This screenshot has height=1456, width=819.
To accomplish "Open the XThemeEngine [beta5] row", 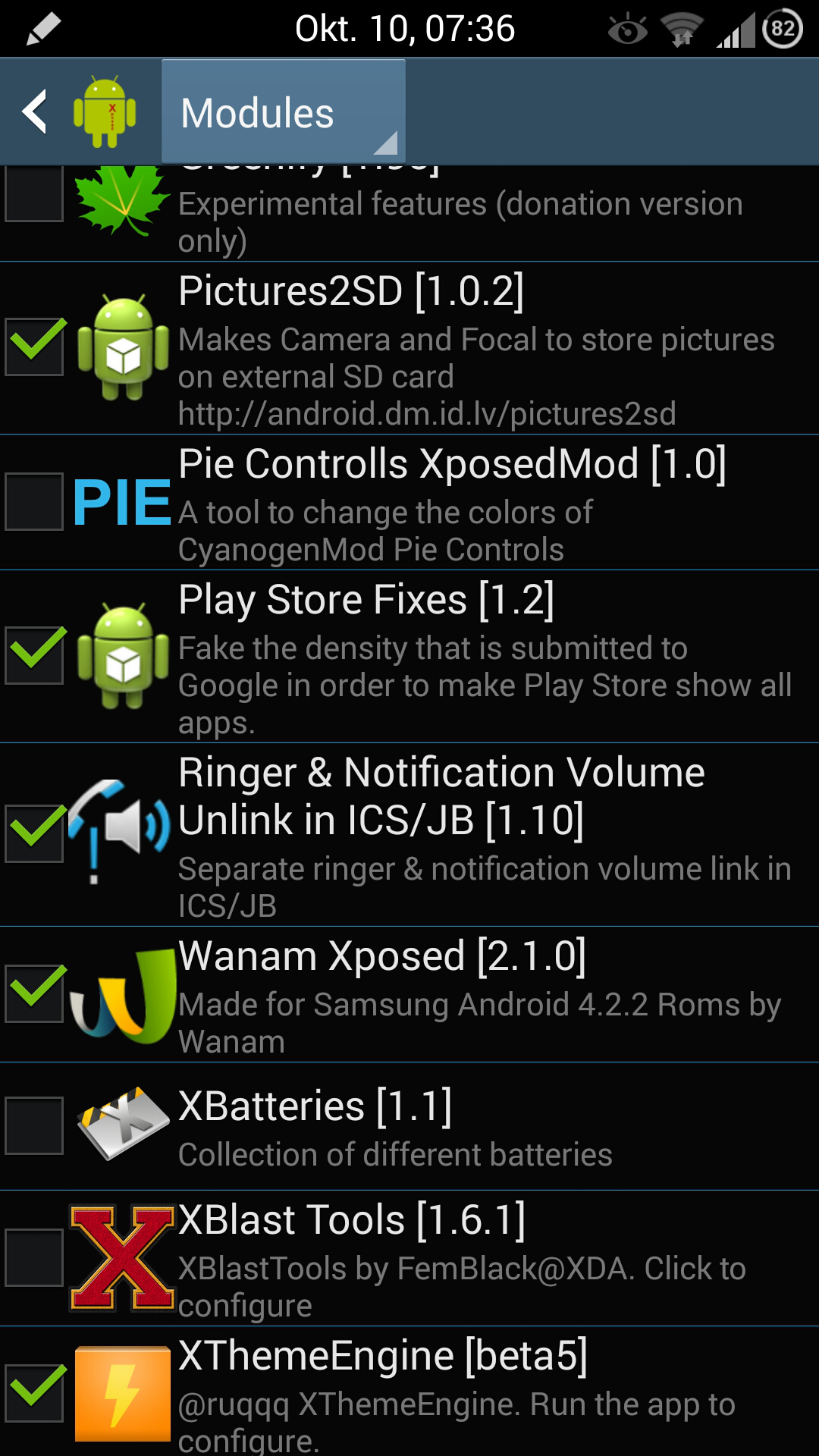I will click(x=409, y=1392).
